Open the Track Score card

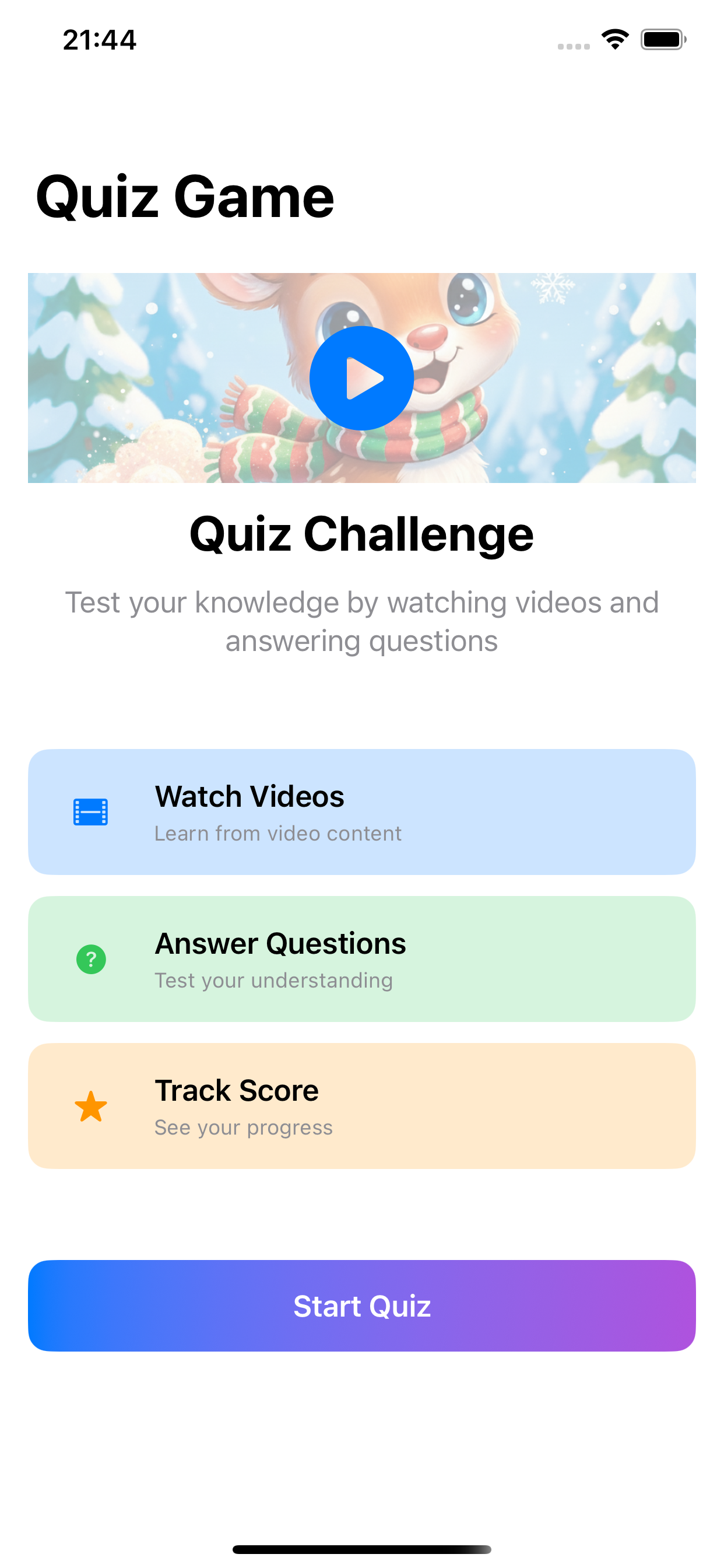[361, 1105]
